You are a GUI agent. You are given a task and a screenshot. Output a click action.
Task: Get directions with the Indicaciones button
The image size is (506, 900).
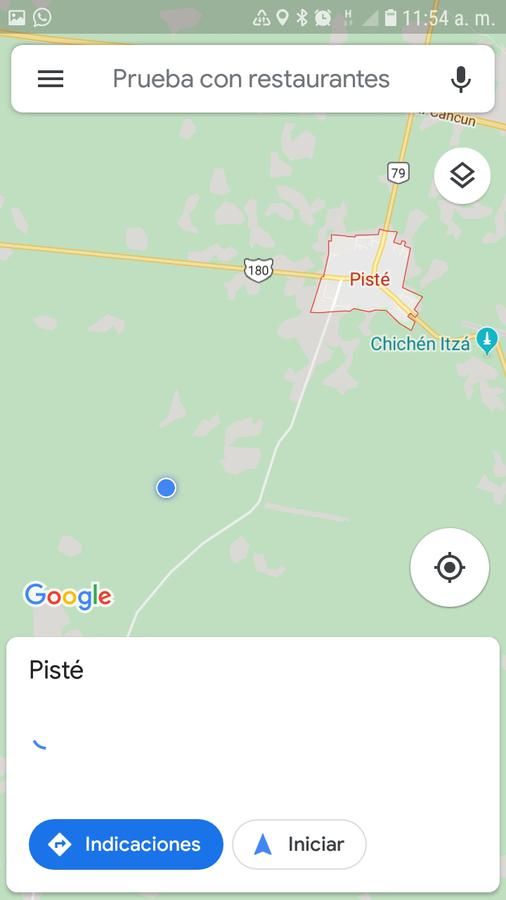tap(126, 844)
